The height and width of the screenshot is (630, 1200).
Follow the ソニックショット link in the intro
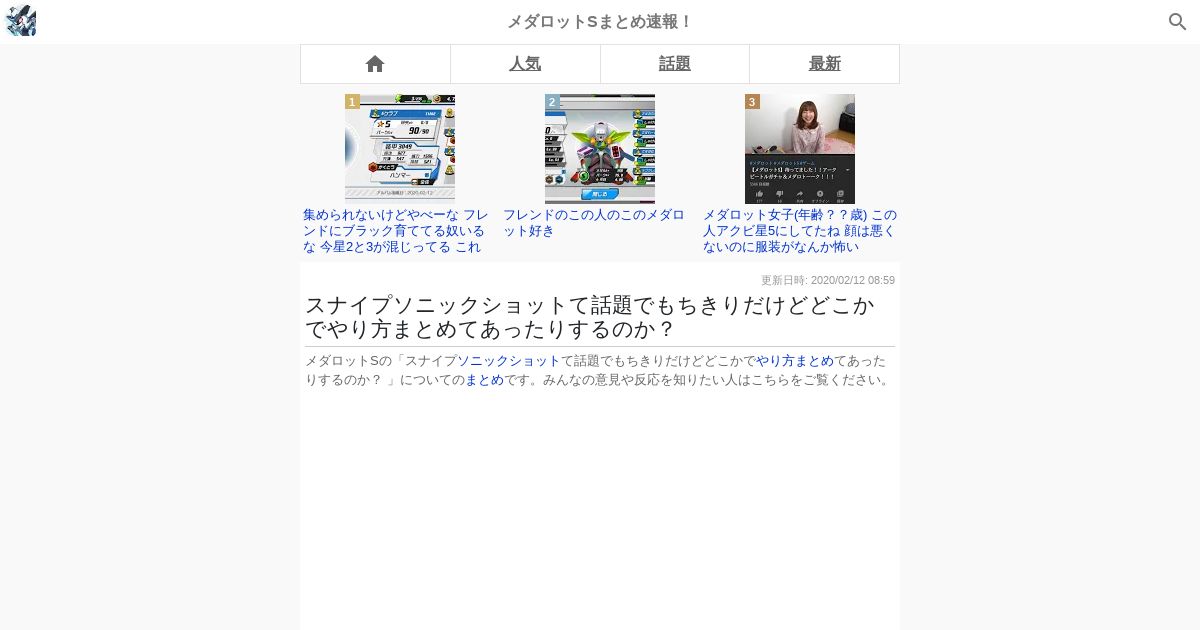pyautogui.click(x=508, y=361)
